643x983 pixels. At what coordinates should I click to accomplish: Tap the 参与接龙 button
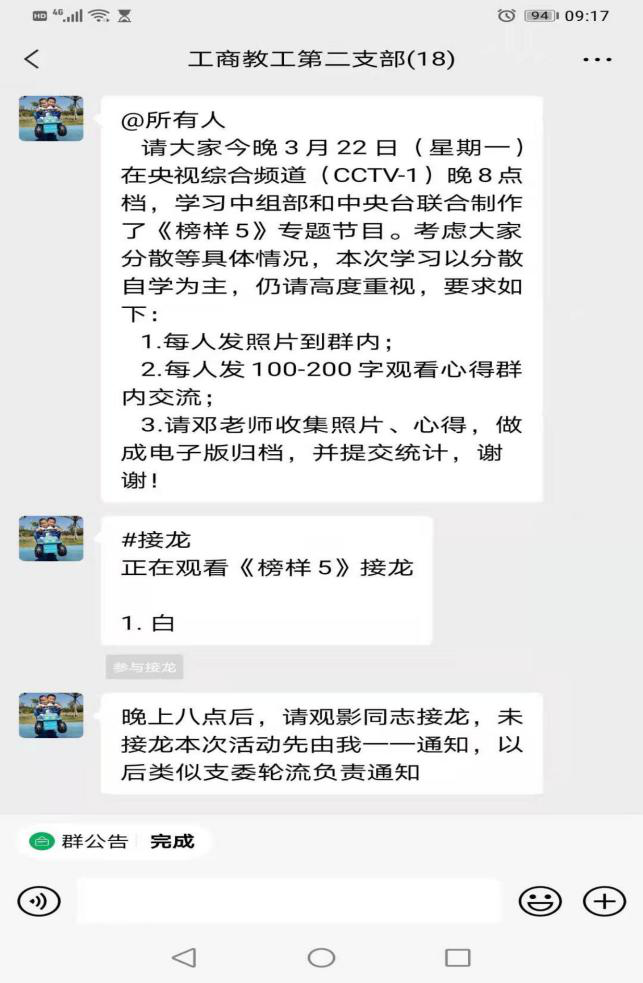[144, 667]
